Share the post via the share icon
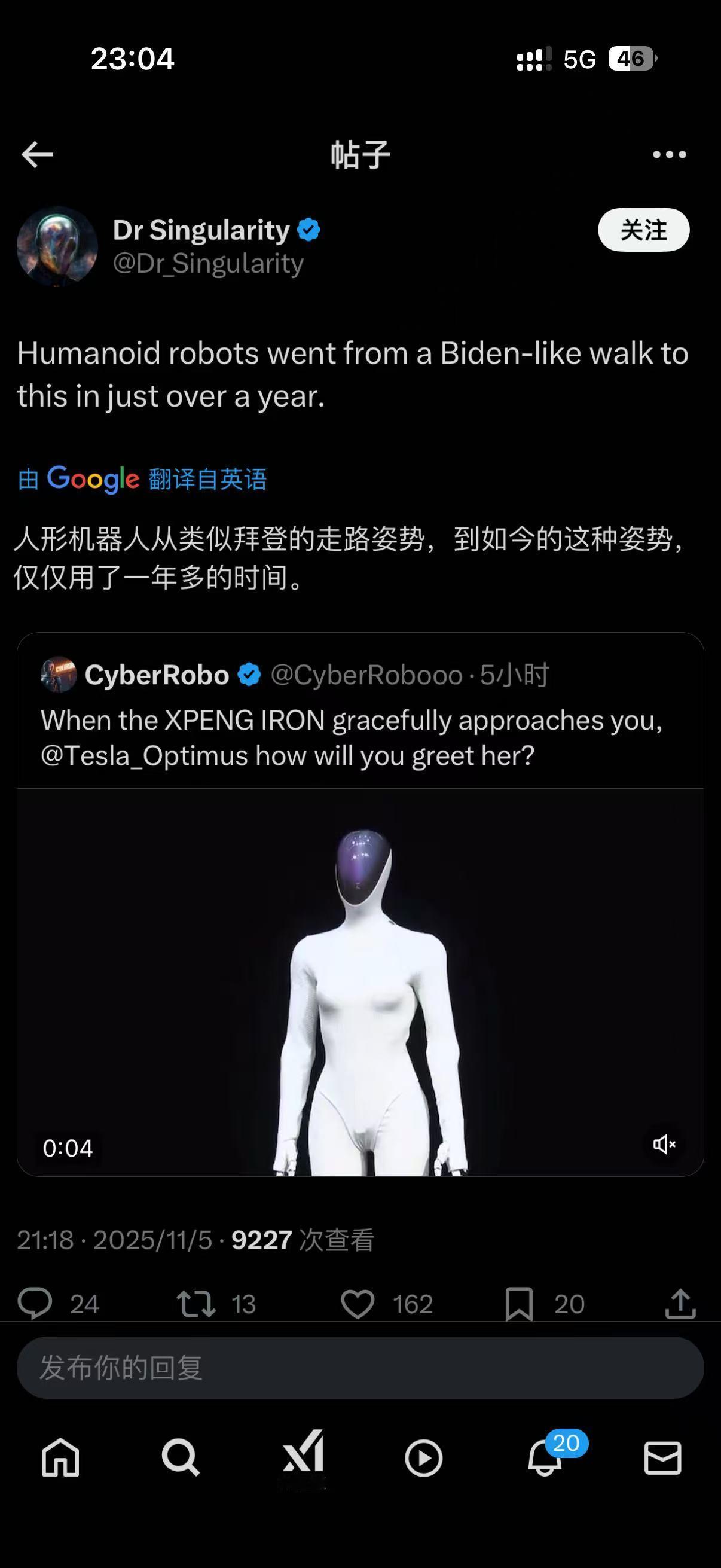Image resolution: width=721 pixels, height=1568 pixels. click(680, 1303)
